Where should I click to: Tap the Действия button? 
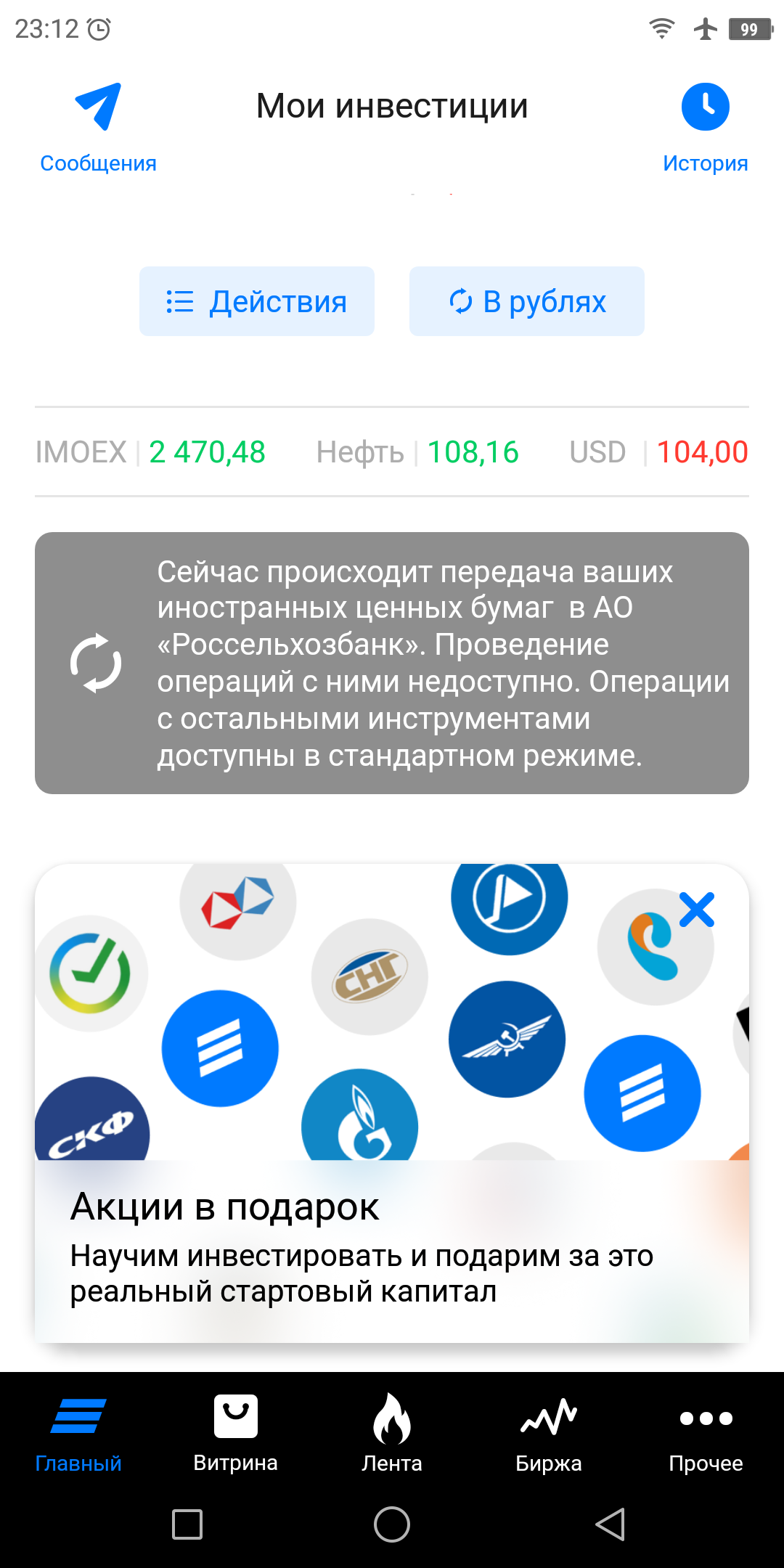click(257, 301)
